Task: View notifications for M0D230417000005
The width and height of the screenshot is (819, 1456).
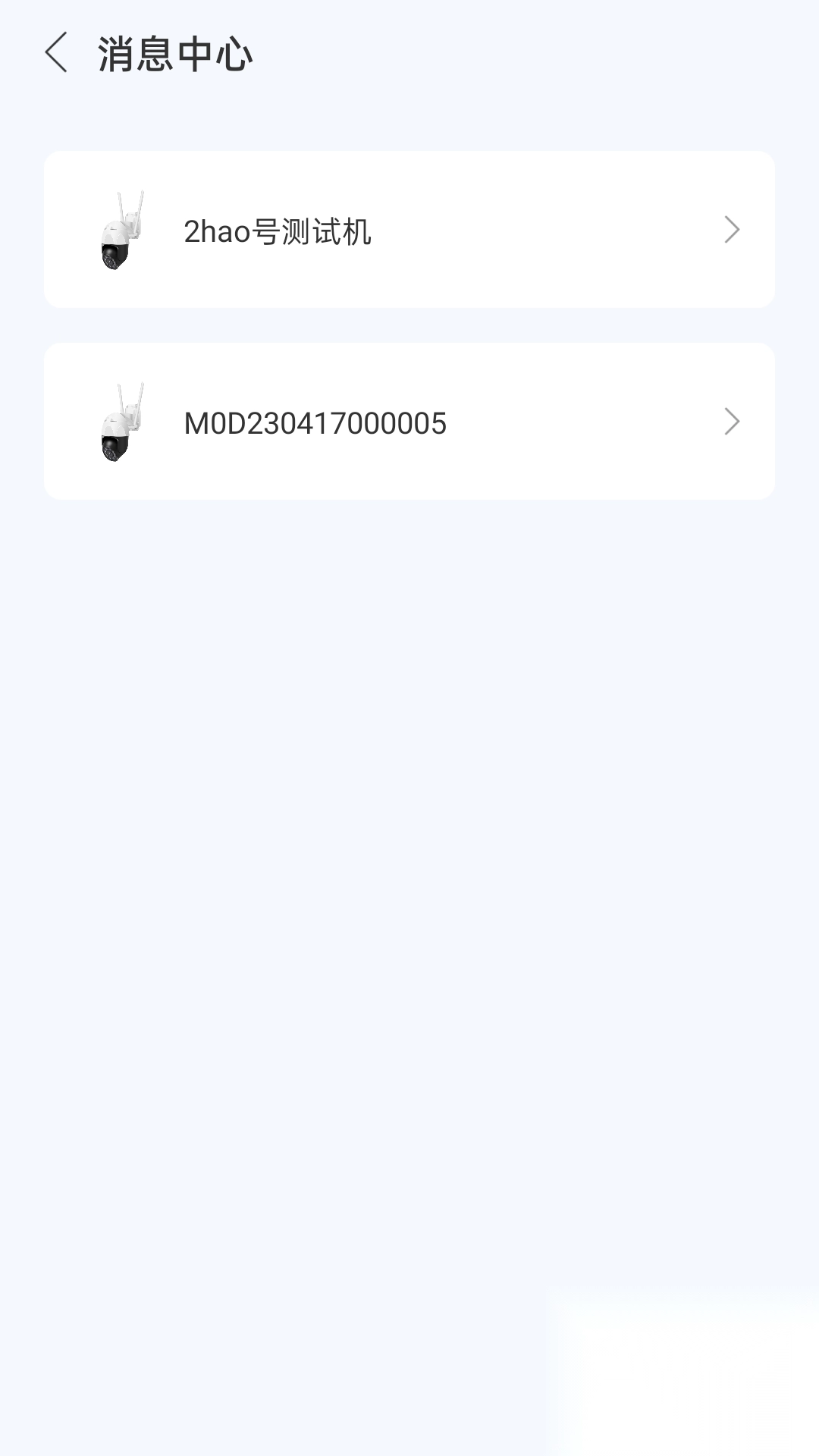Action: point(409,422)
